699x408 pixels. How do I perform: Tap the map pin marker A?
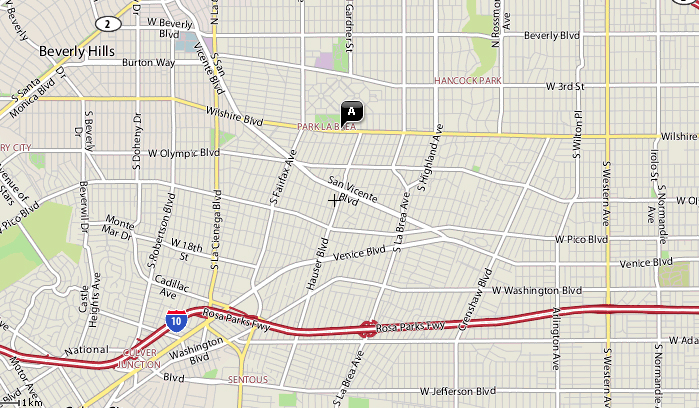tap(352, 110)
